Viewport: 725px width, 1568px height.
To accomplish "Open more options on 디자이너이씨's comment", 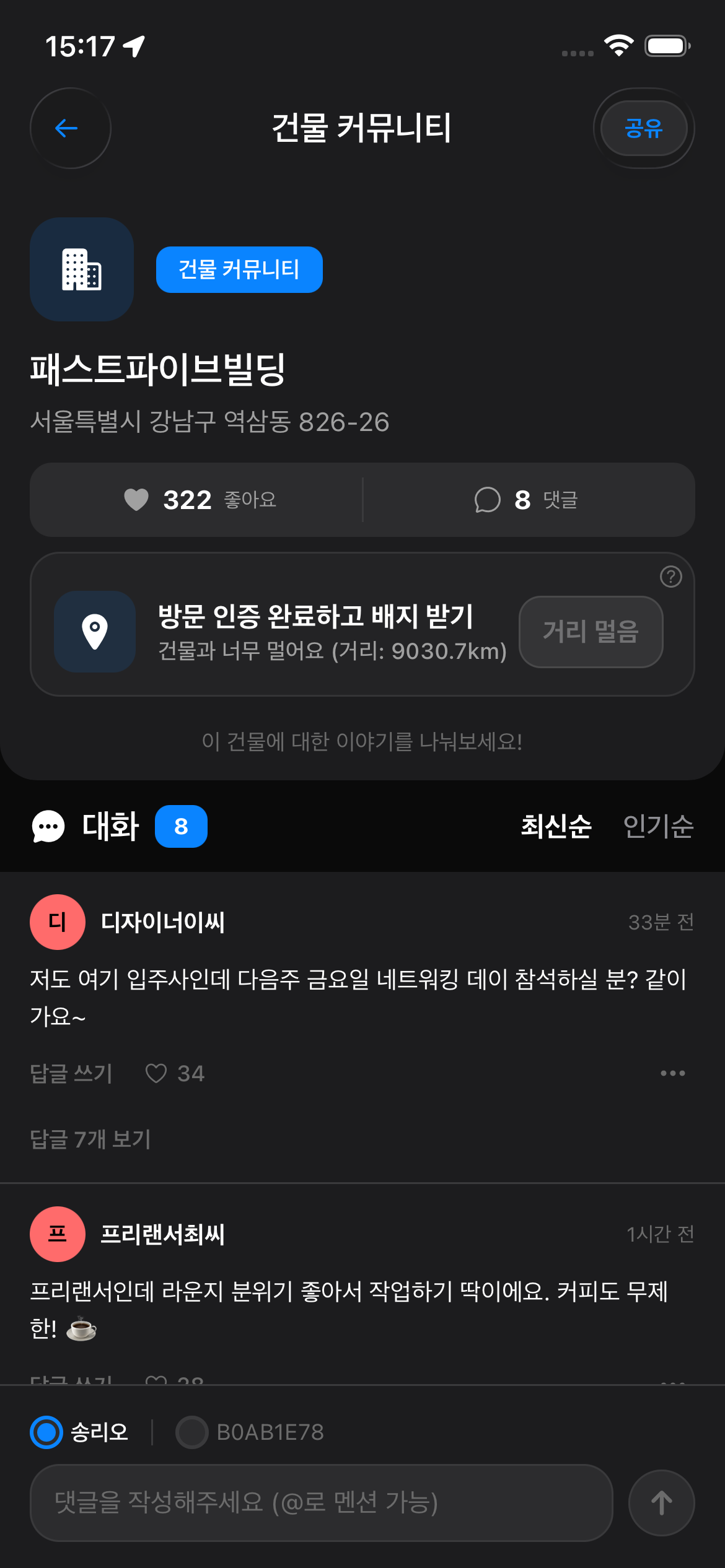I will pos(672,1073).
